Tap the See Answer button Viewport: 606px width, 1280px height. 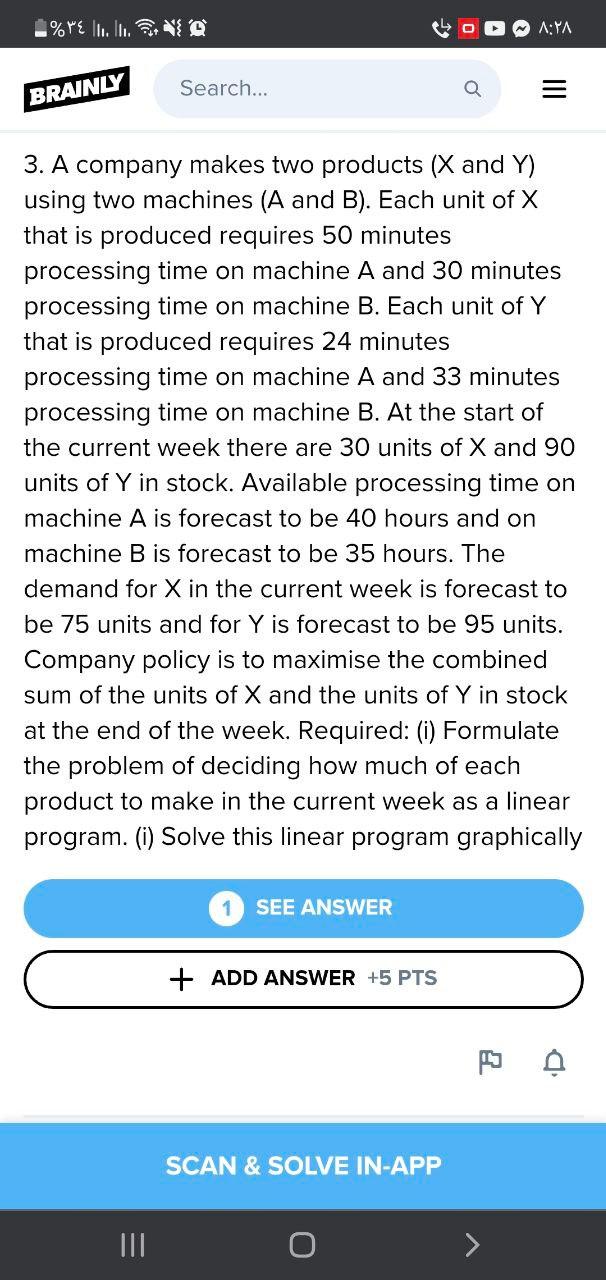(x=303, y=908)
